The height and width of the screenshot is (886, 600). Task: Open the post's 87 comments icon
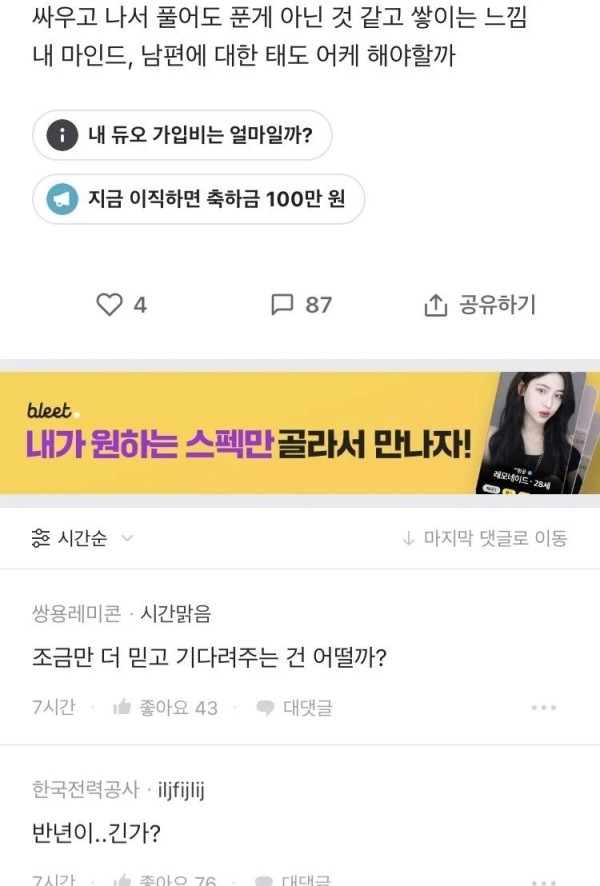point(283,305)
